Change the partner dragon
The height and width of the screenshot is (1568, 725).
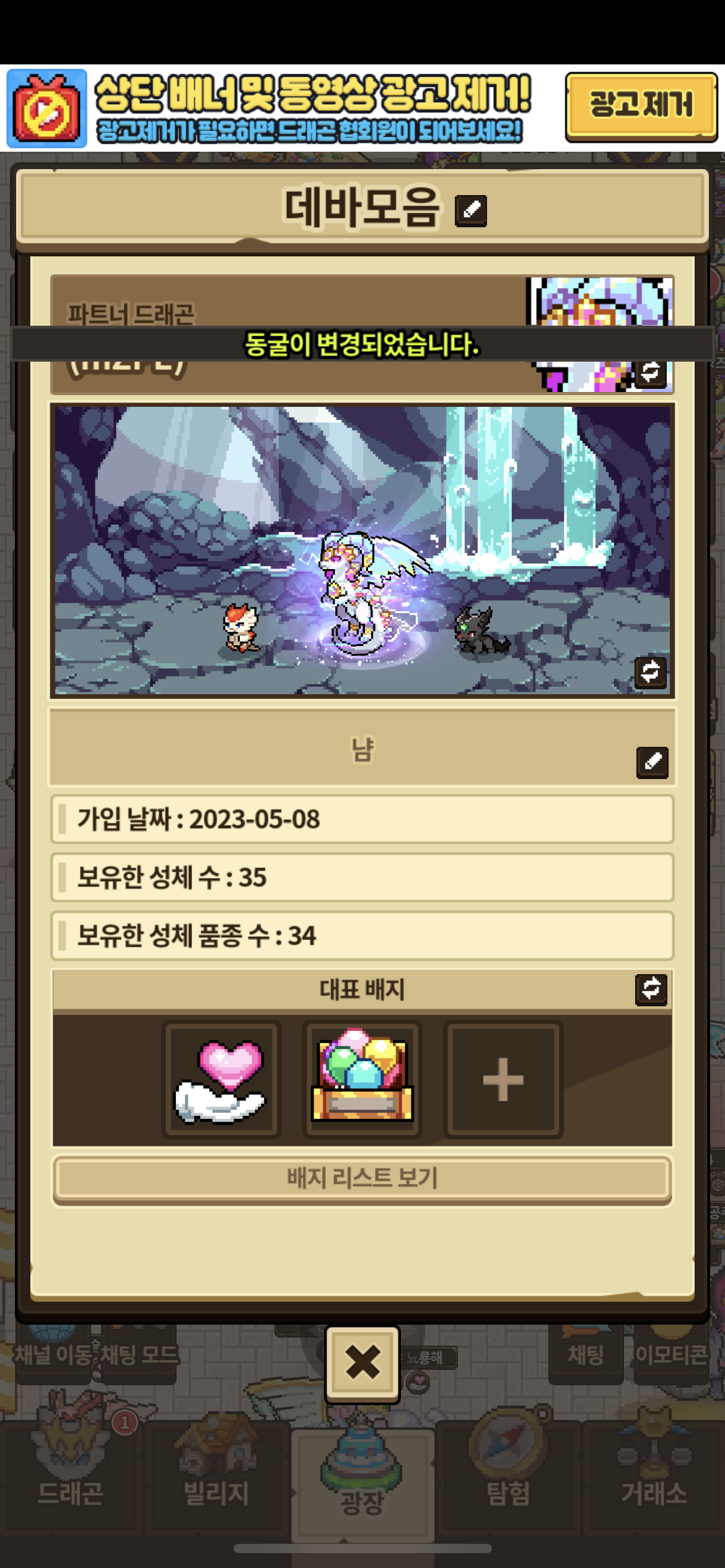(x=650, y=372)
